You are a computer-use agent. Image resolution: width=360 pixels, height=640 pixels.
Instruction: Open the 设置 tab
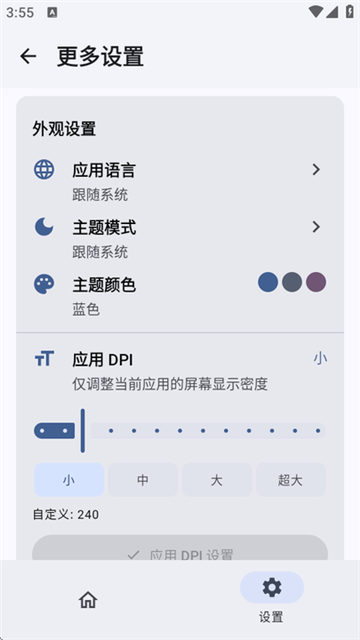tap(271, 598)
